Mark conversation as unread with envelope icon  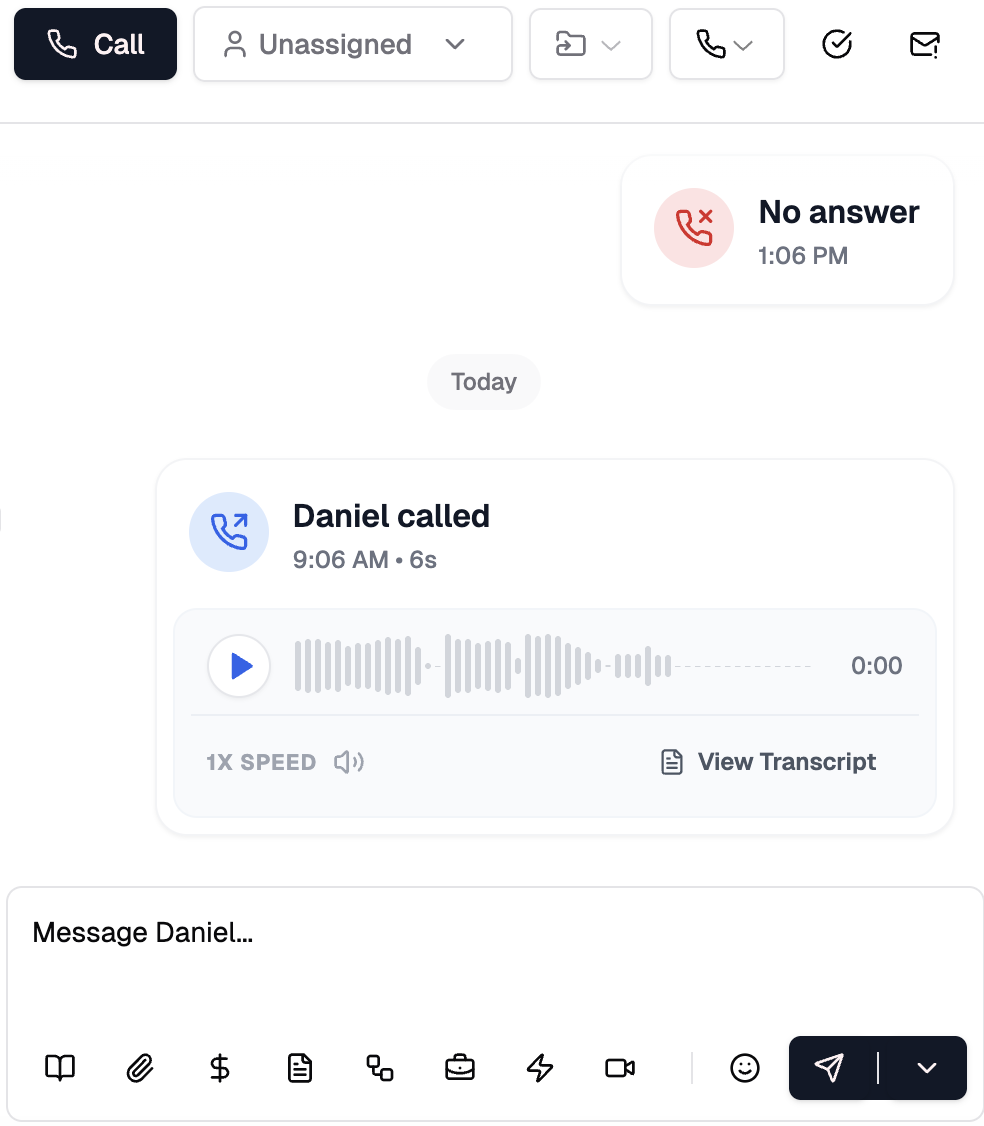tap(925, 44)
